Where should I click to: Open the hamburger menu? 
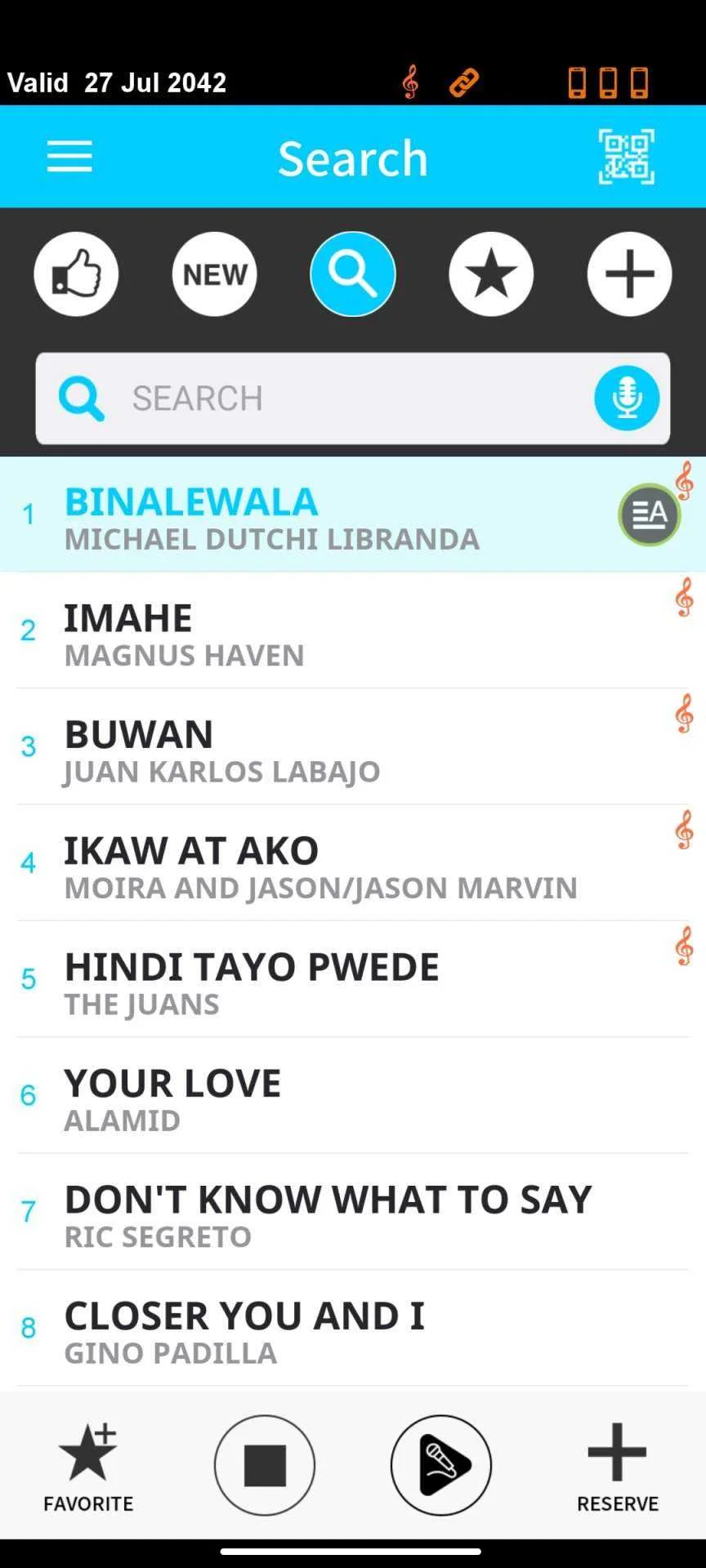69,156
